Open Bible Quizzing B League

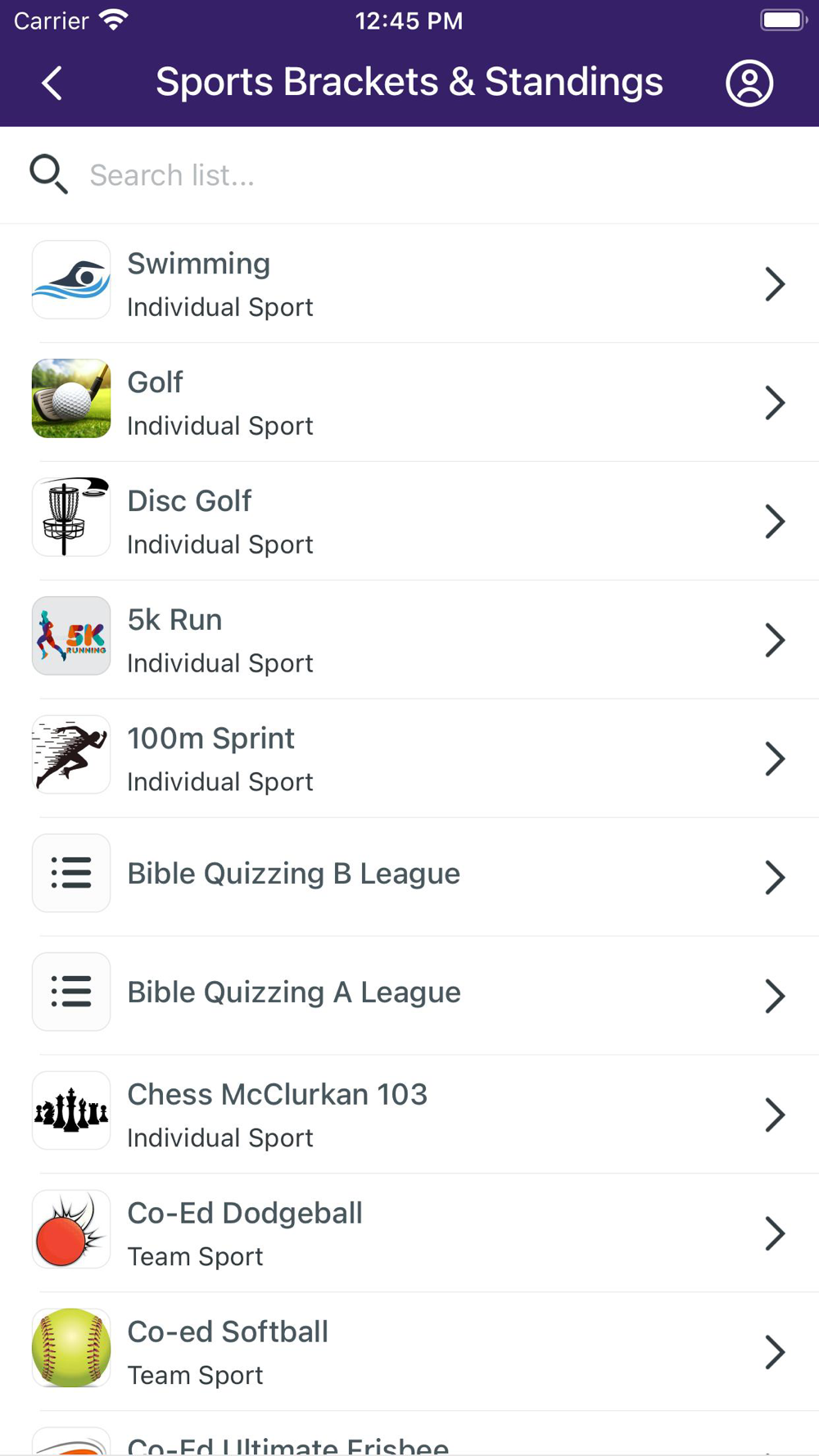coord(409,874)
